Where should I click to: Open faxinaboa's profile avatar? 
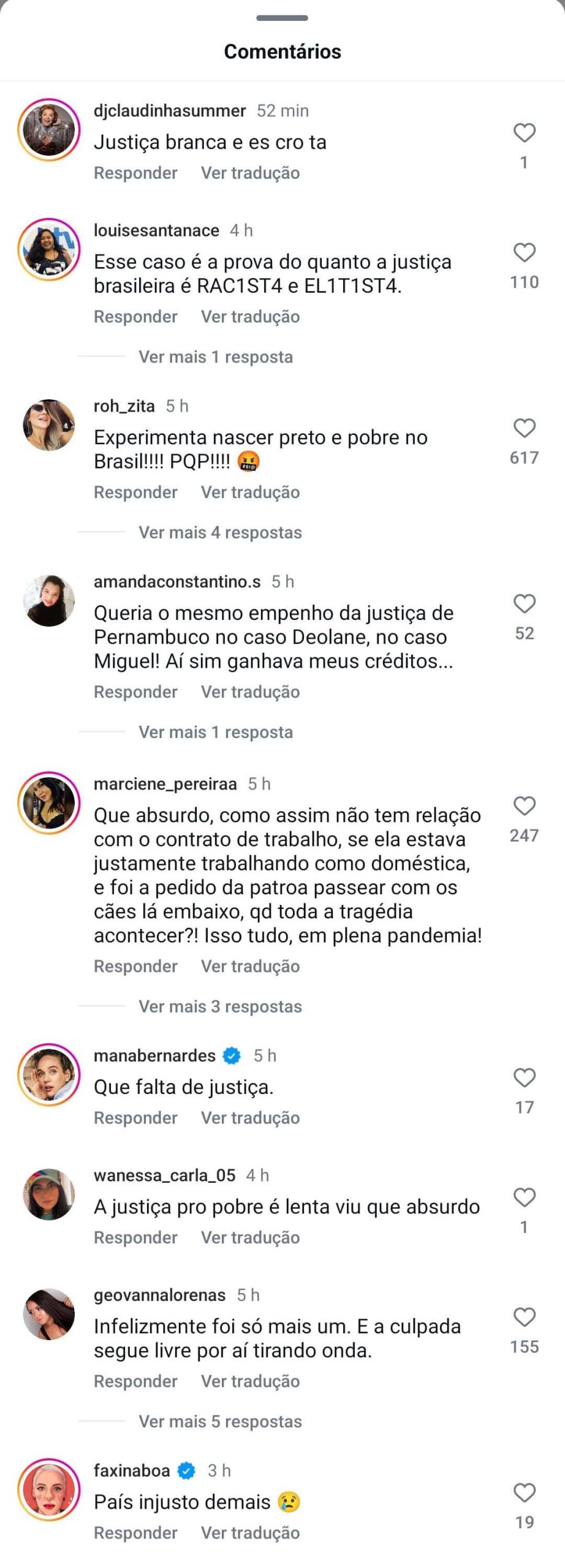[49, 1490]
